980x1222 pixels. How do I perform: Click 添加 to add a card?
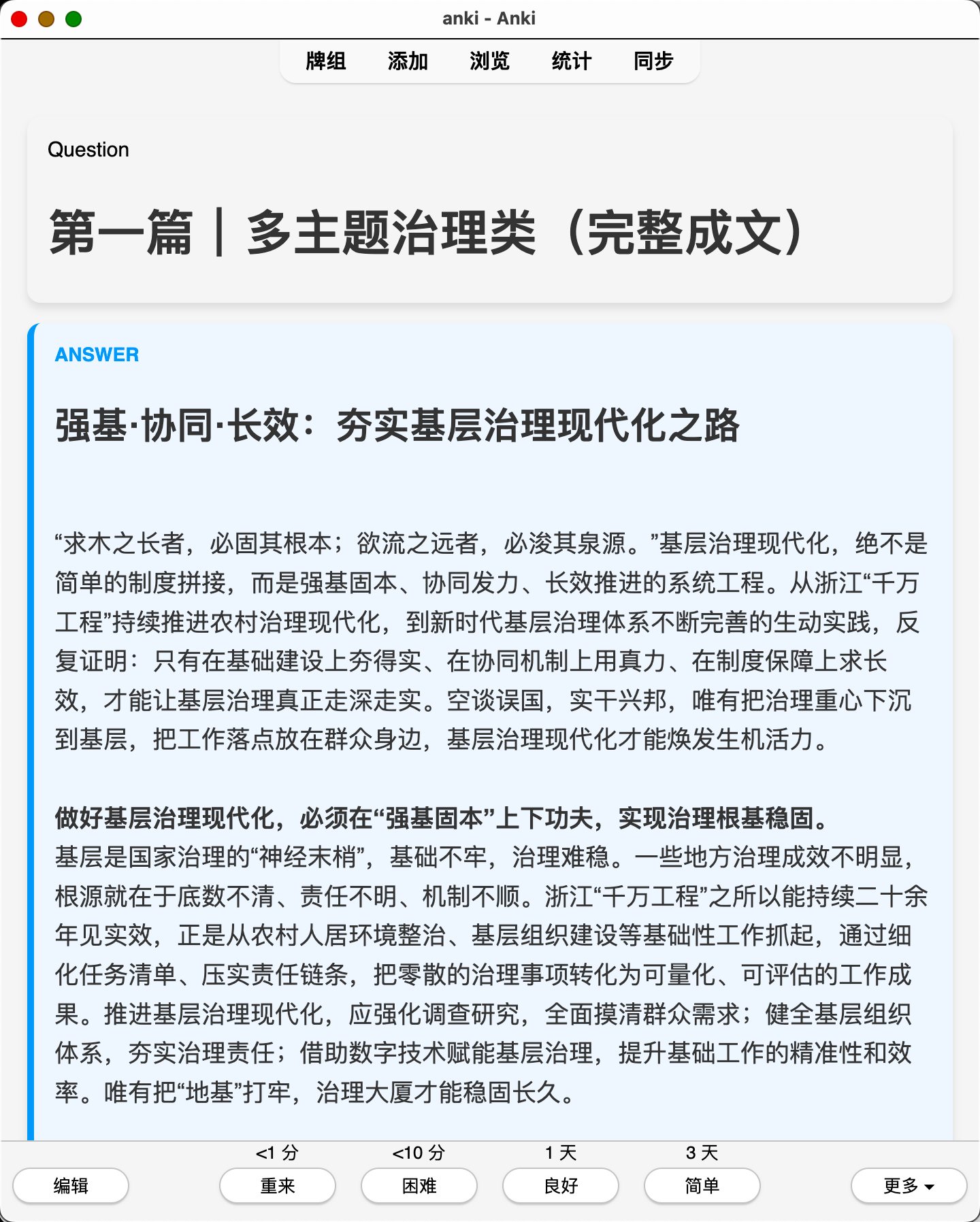408,61
